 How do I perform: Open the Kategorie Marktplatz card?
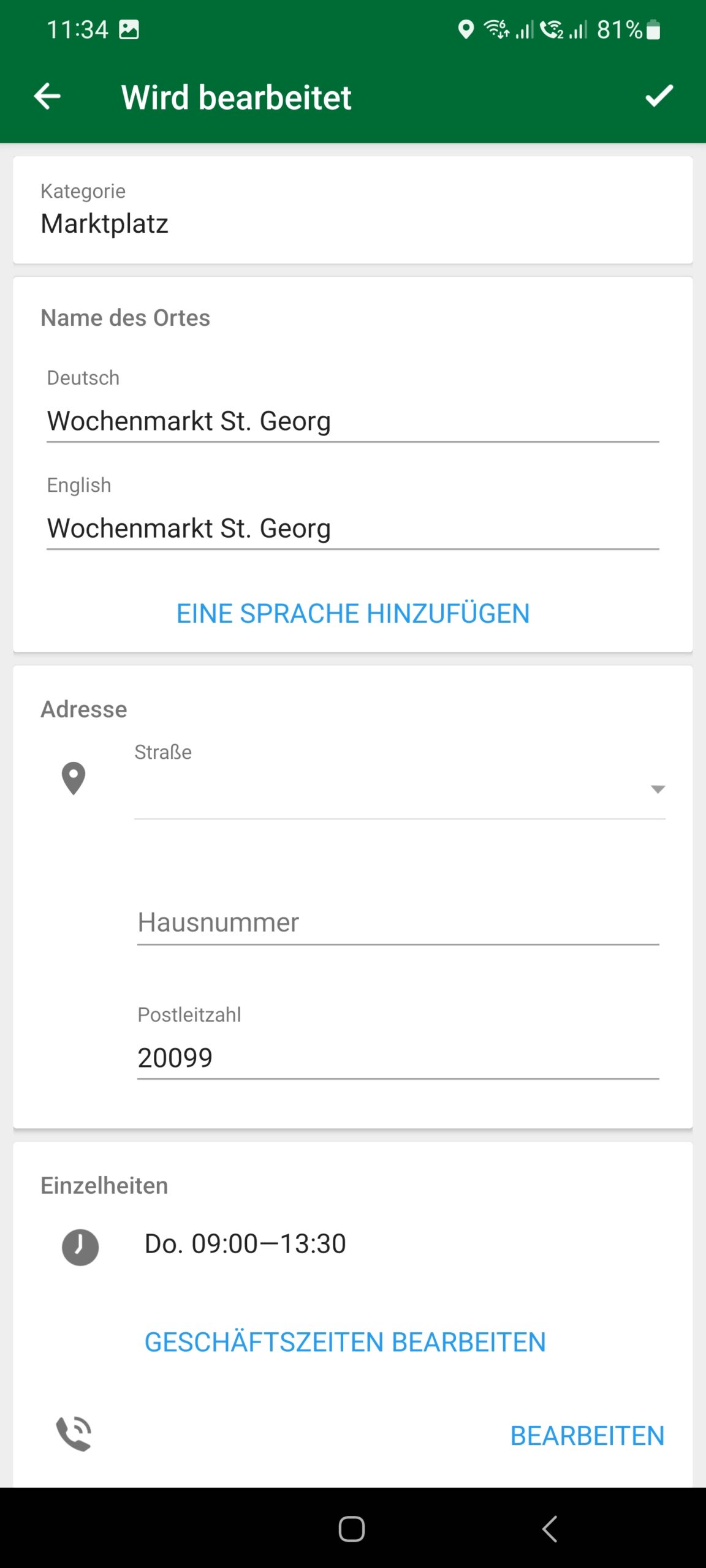click(353, 210)
